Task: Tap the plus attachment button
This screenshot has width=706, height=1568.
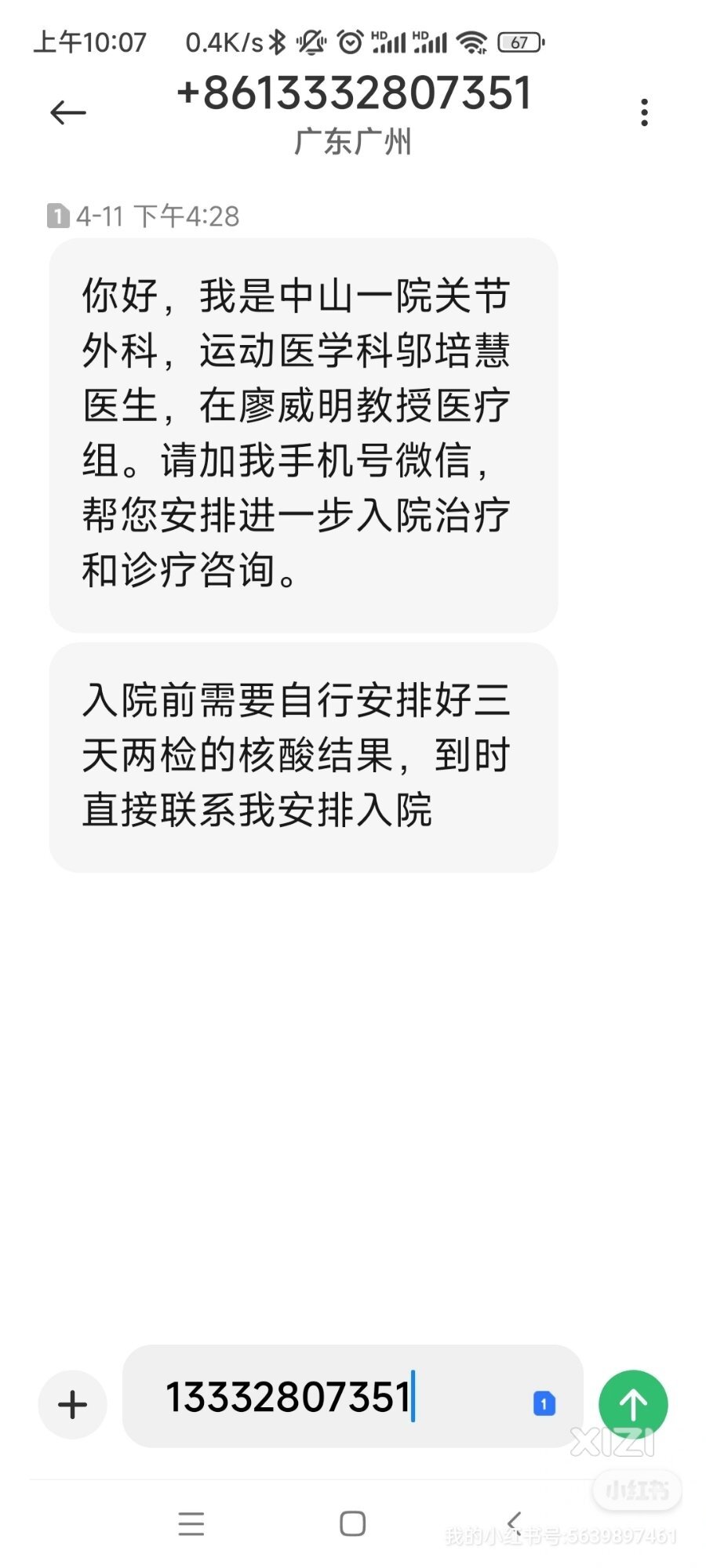Action: tap(72, 1404)
